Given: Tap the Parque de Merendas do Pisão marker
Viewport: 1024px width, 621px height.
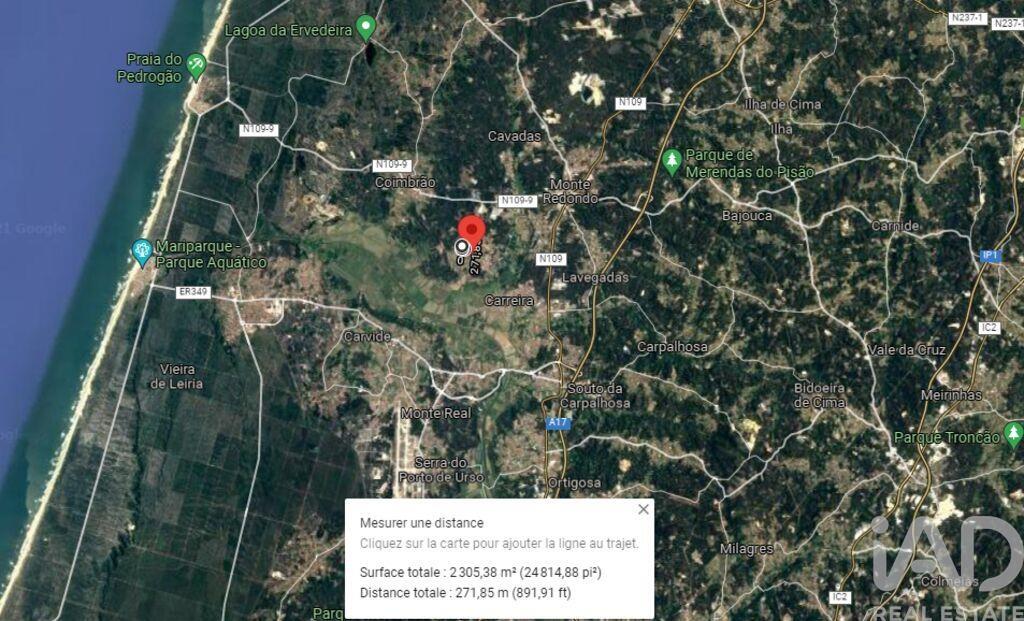Looking at the screenshot, I should [672, 160].
